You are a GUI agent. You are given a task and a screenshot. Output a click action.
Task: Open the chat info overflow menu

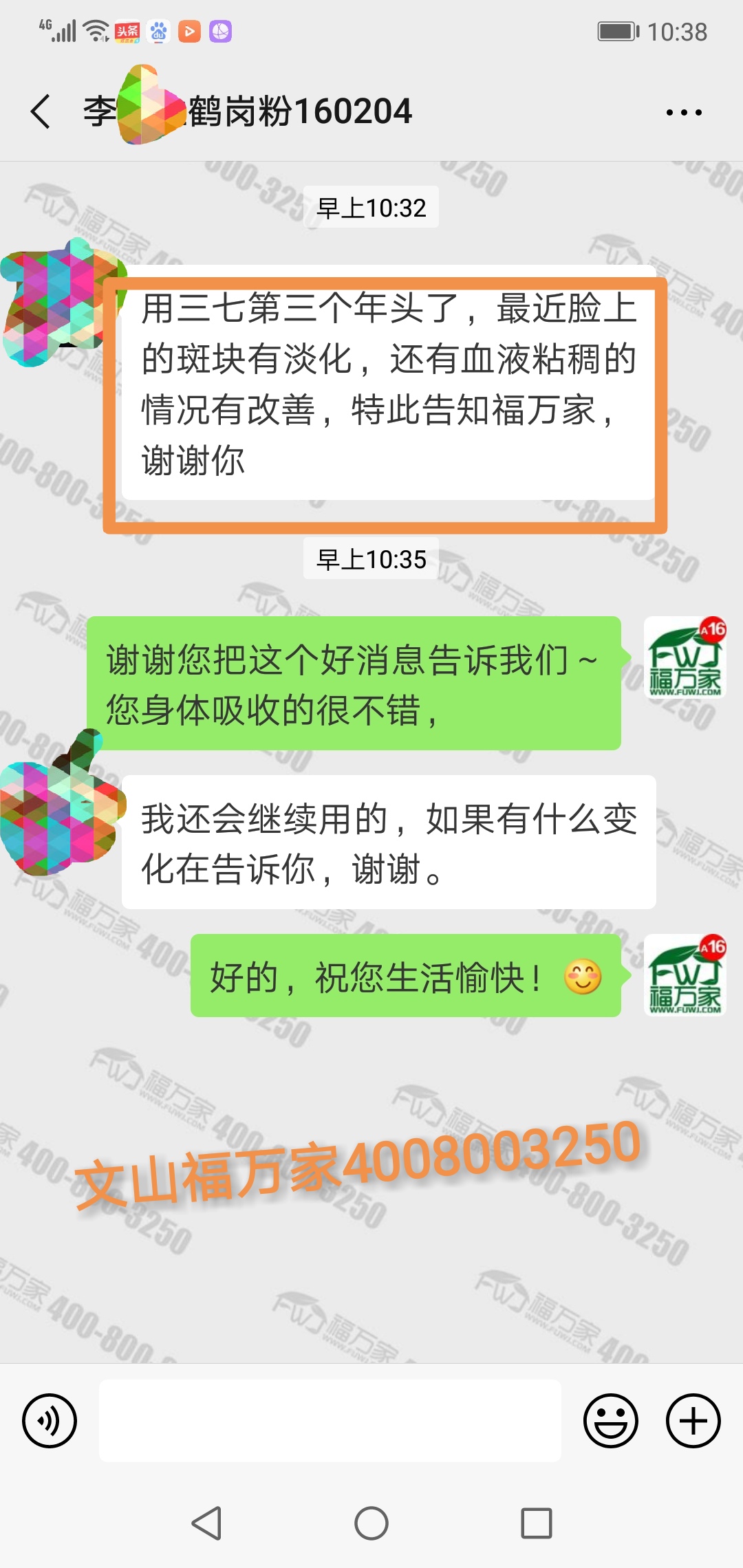(684, 112)
